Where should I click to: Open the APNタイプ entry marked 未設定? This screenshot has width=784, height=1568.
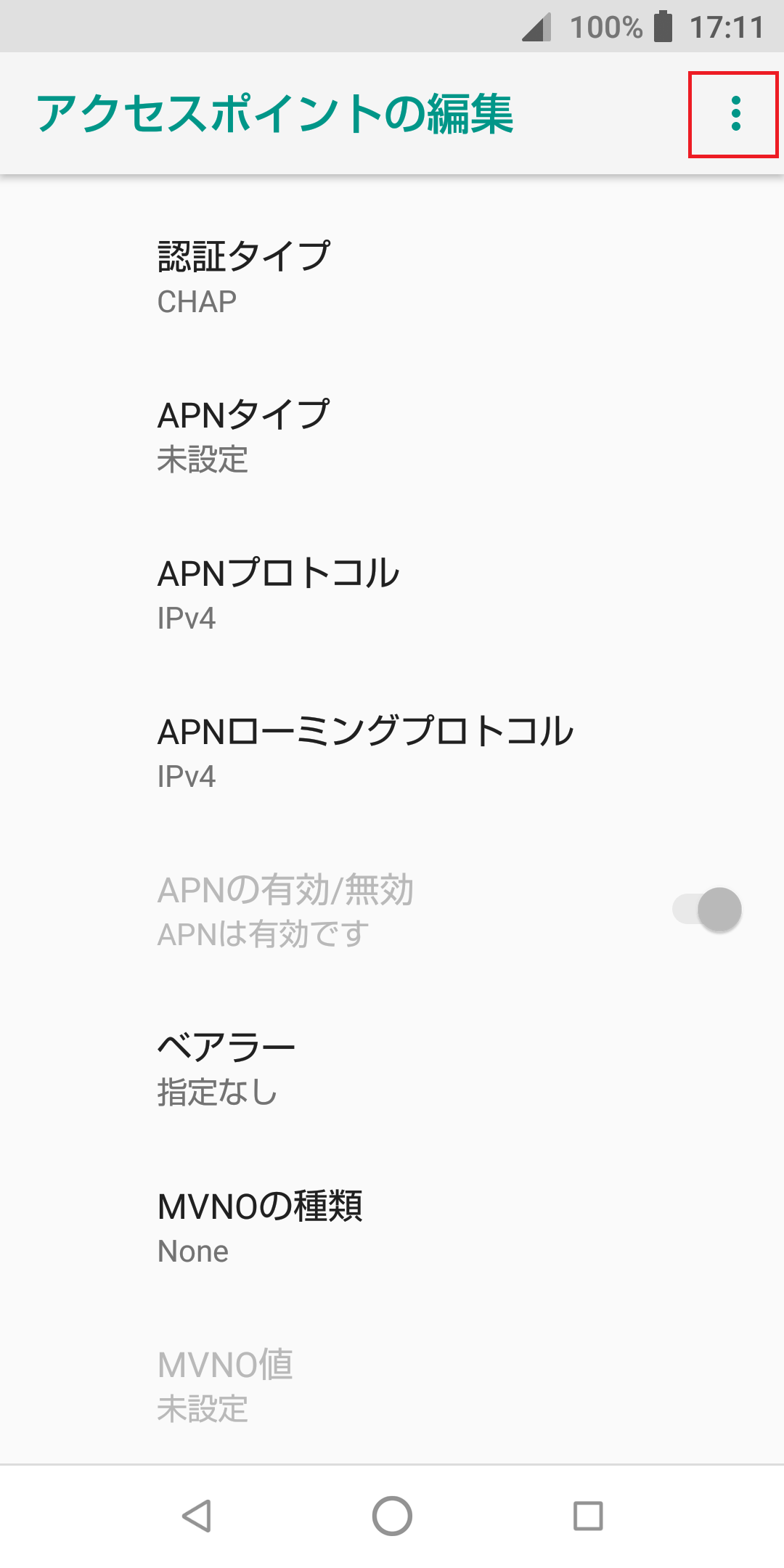392,436
